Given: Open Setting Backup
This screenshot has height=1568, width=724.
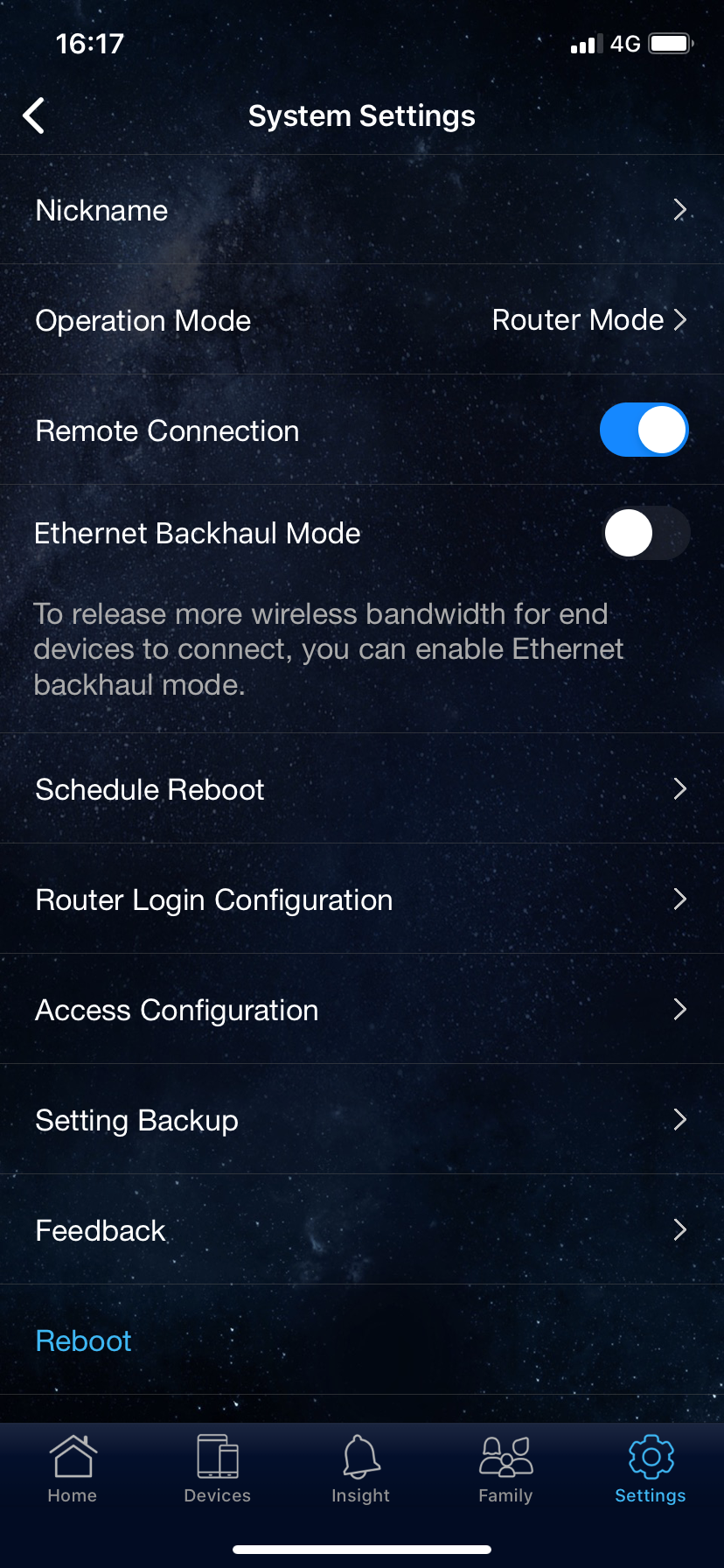Looking at the screenshot, I should pyautogui.click(x=362, y=1120).
